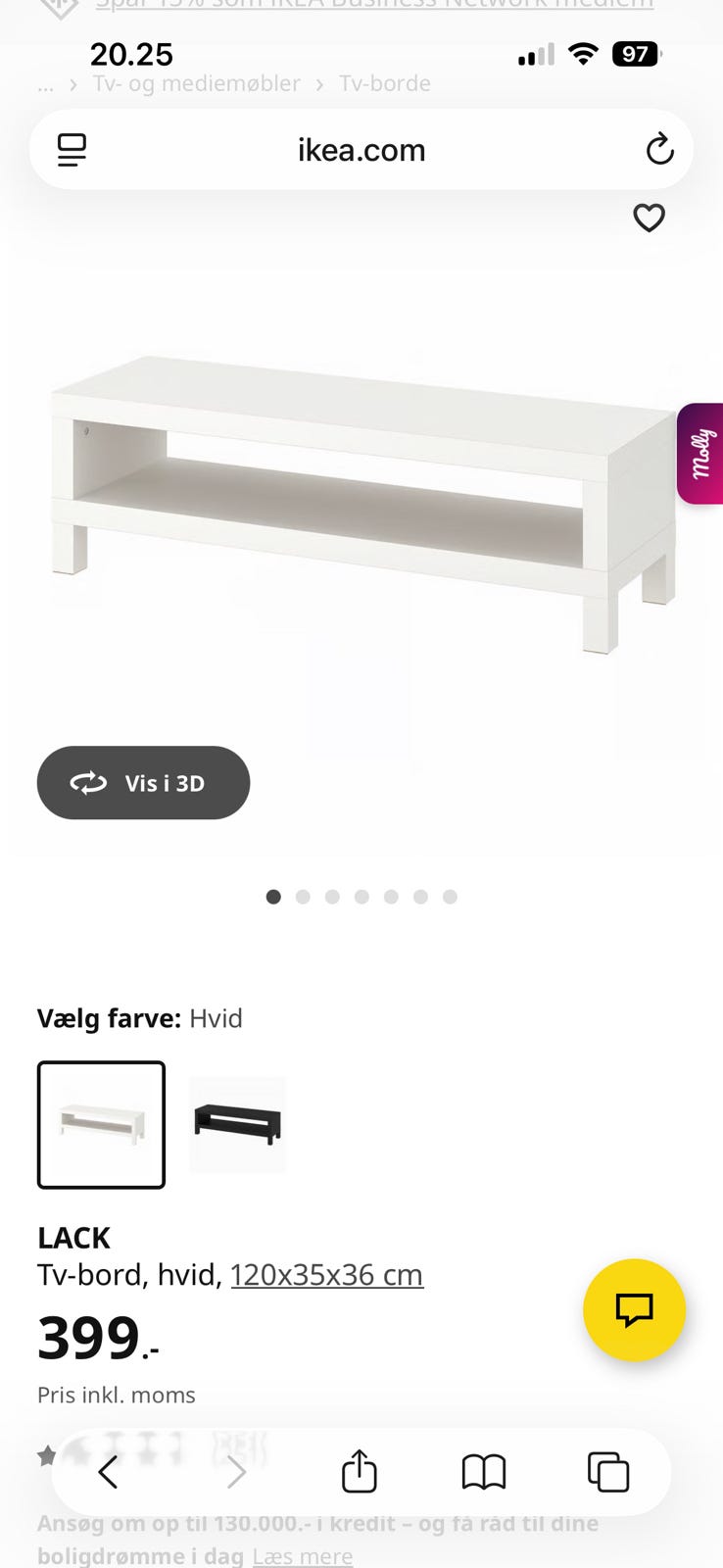Open the Tv- og mediemøbler breadcrumb
723x1568 pixels.
click(196, 84)
